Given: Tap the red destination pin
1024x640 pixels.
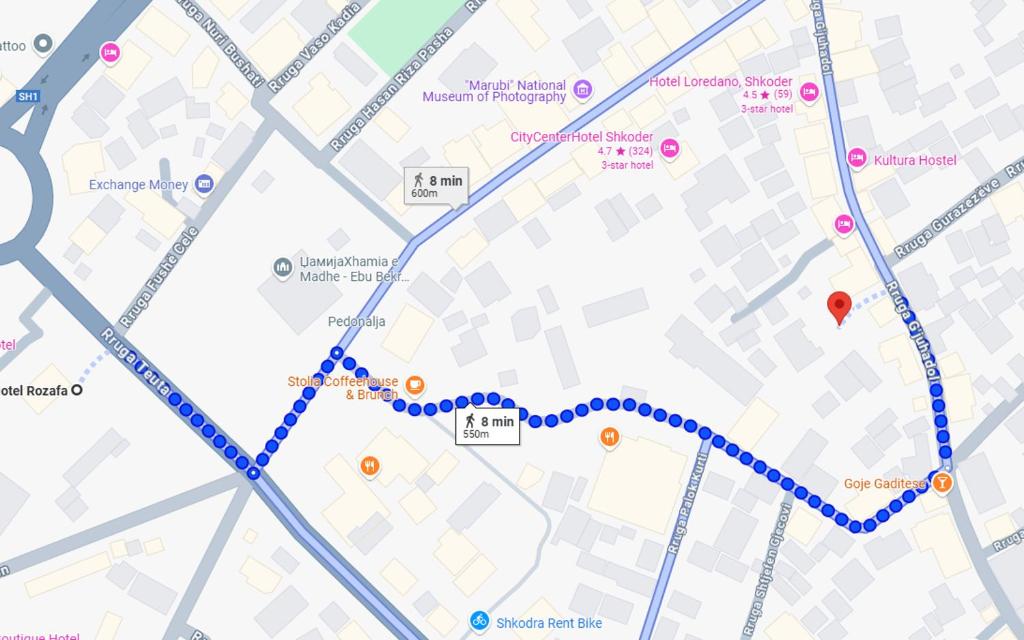Looking at the screenshot, I should 839,306.
